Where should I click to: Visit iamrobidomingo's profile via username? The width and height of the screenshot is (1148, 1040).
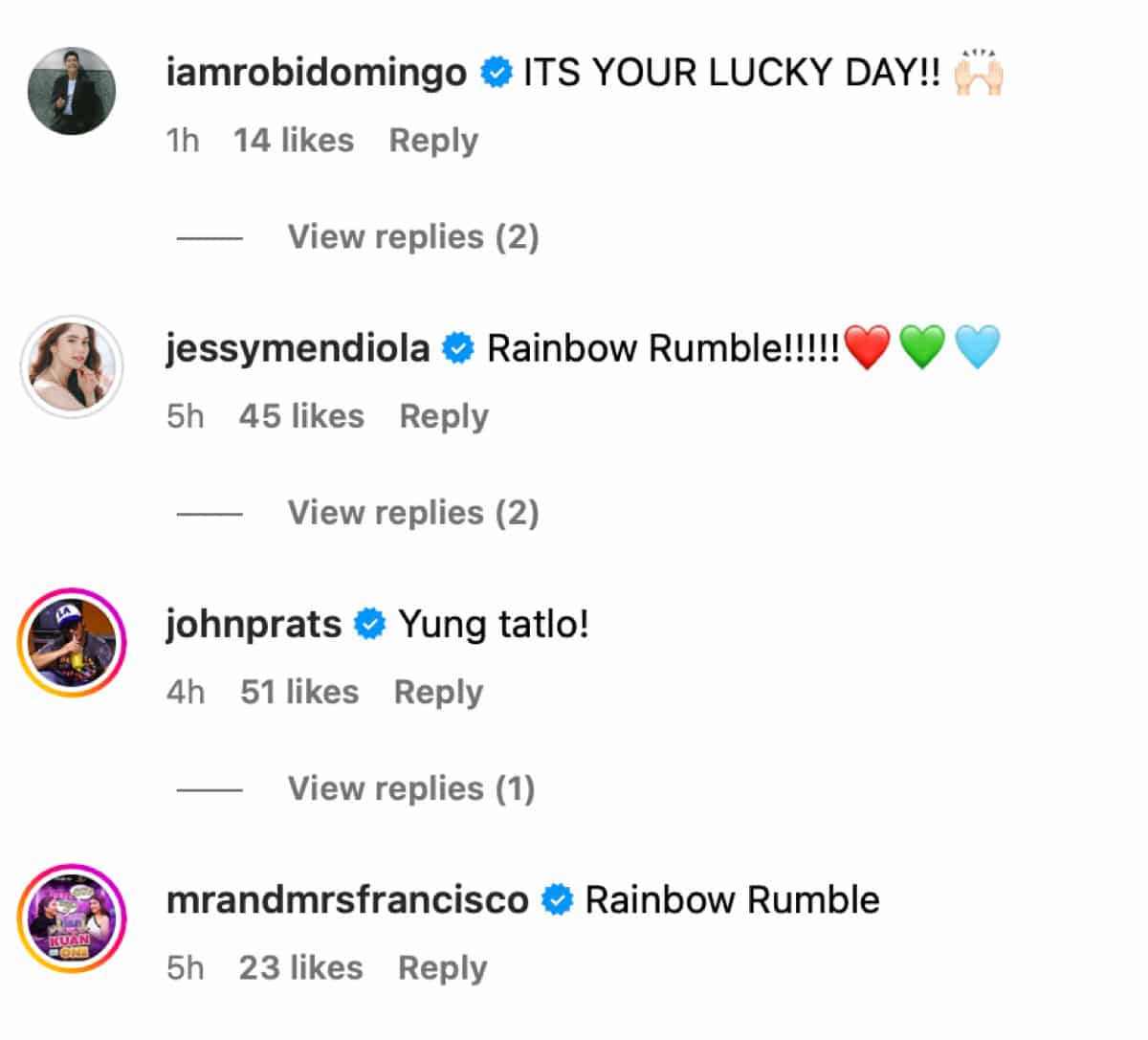pos(316,73)
